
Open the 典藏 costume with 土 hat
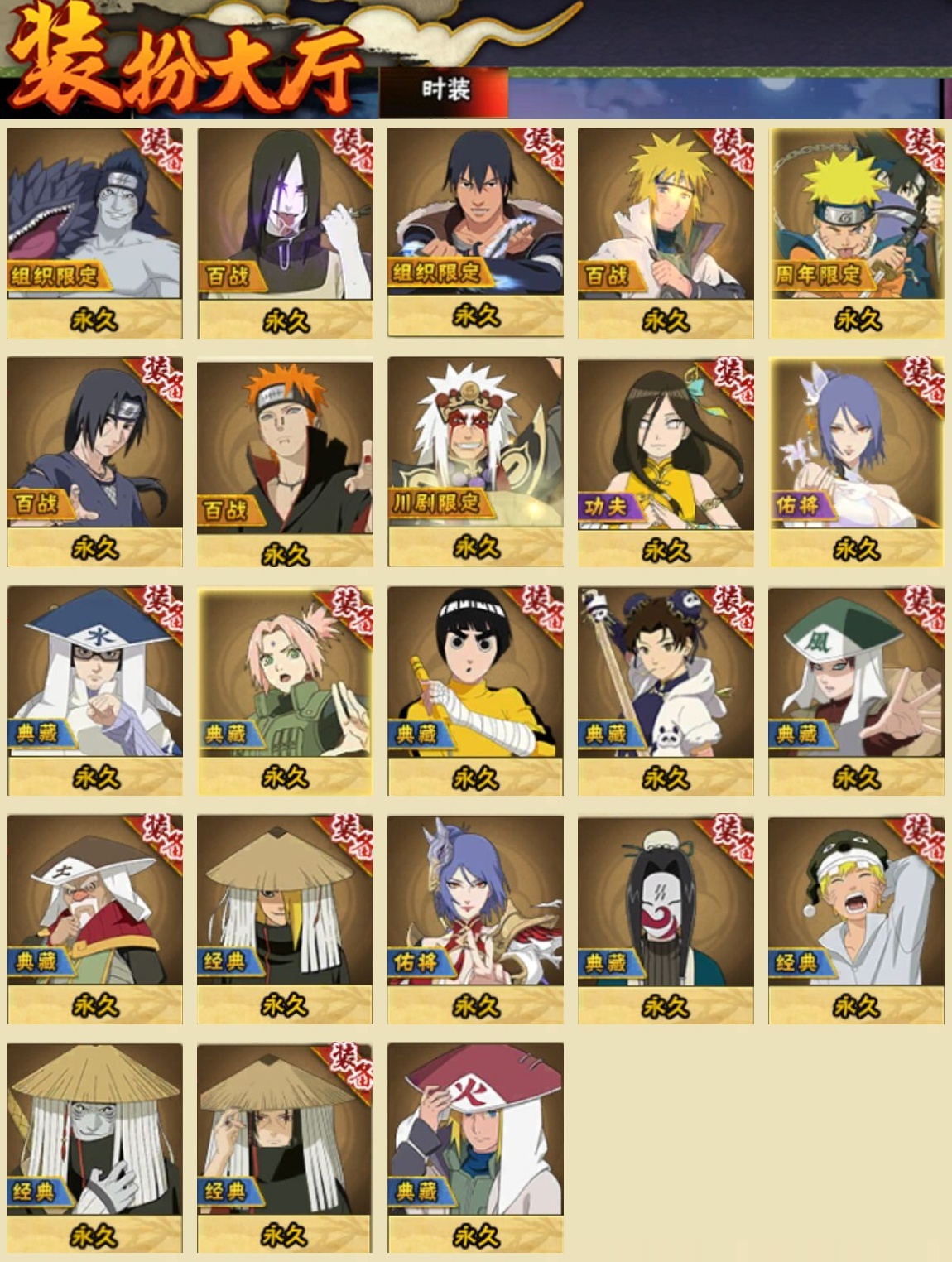click(x=94, y=909)
